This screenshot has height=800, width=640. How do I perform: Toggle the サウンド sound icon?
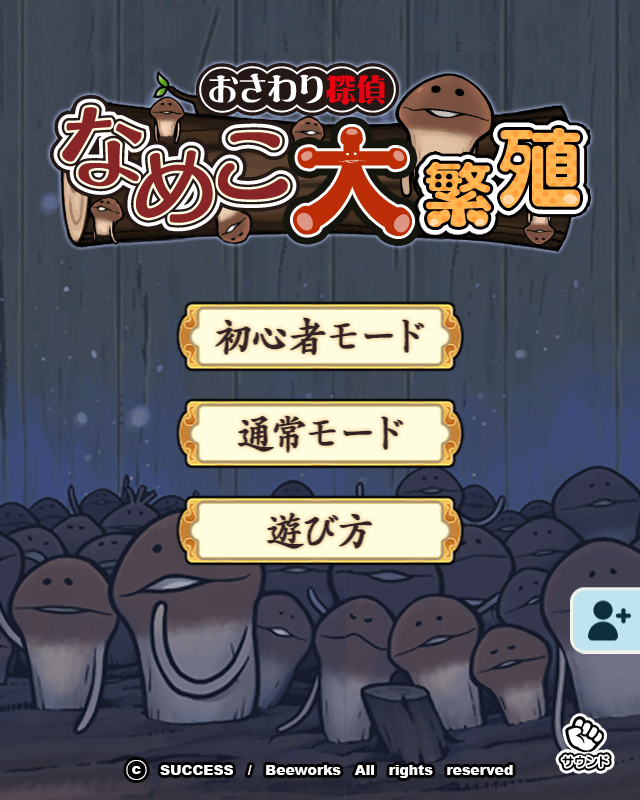(x=585, y=745)
